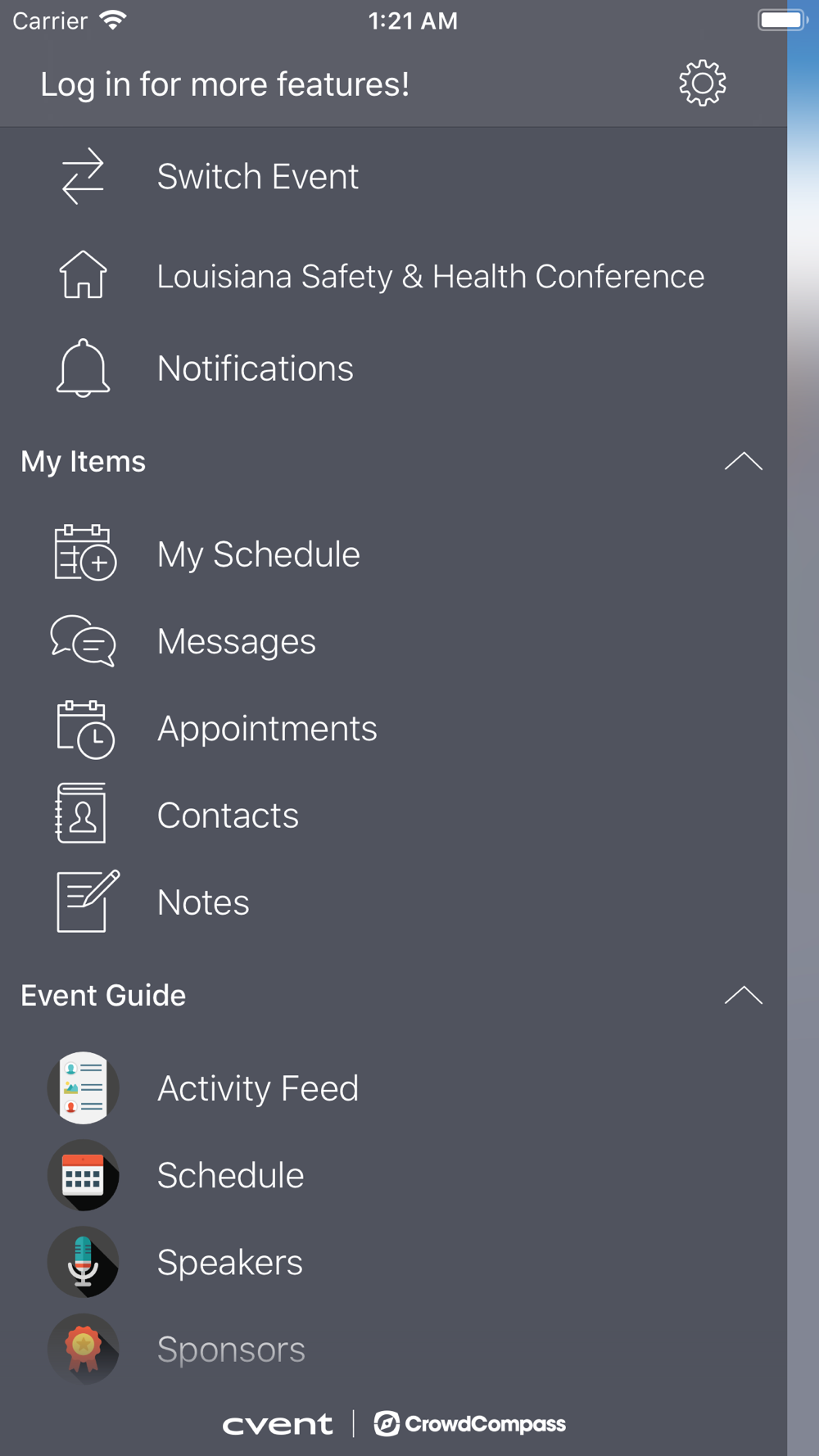Image resolution: width=819 pixels, height=1456 pixels.
Task: Open Contacts
Action: (x=393, y=815)
